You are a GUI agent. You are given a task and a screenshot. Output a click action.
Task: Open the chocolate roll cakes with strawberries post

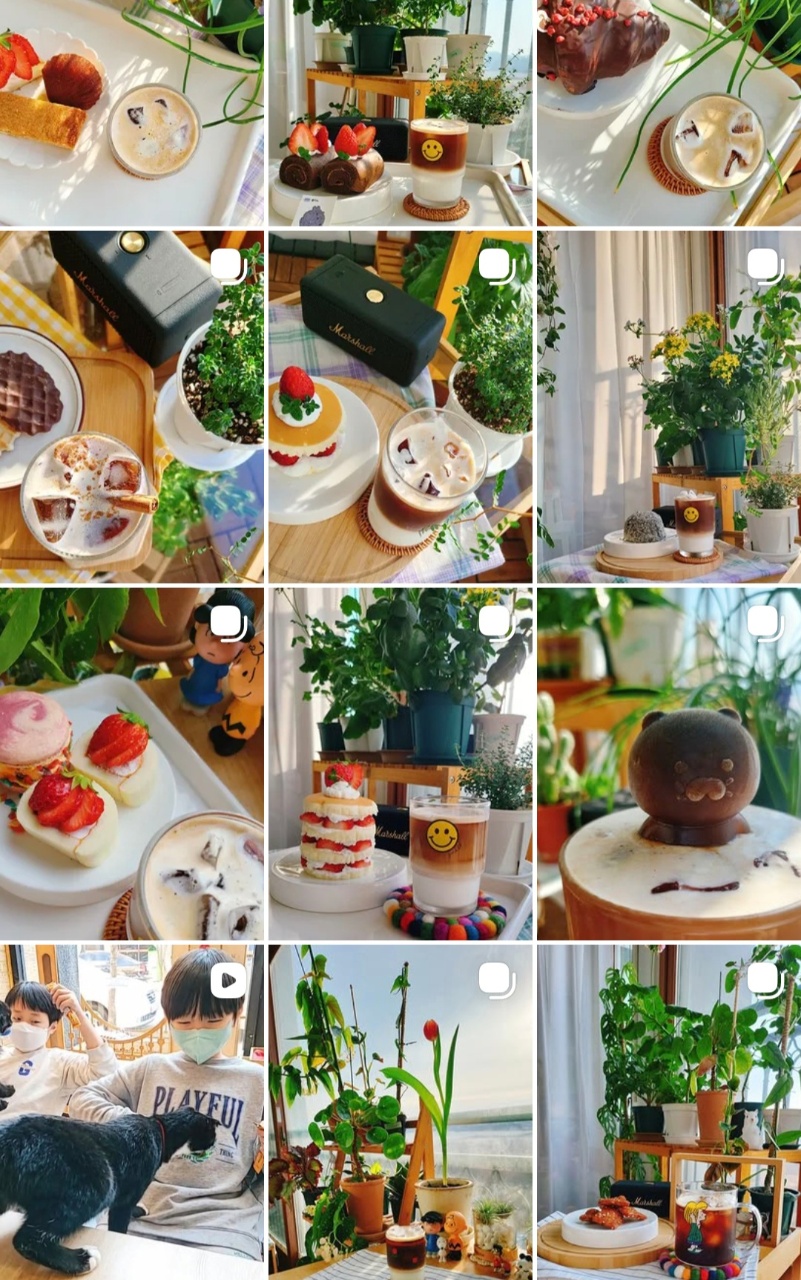point(400,112)
